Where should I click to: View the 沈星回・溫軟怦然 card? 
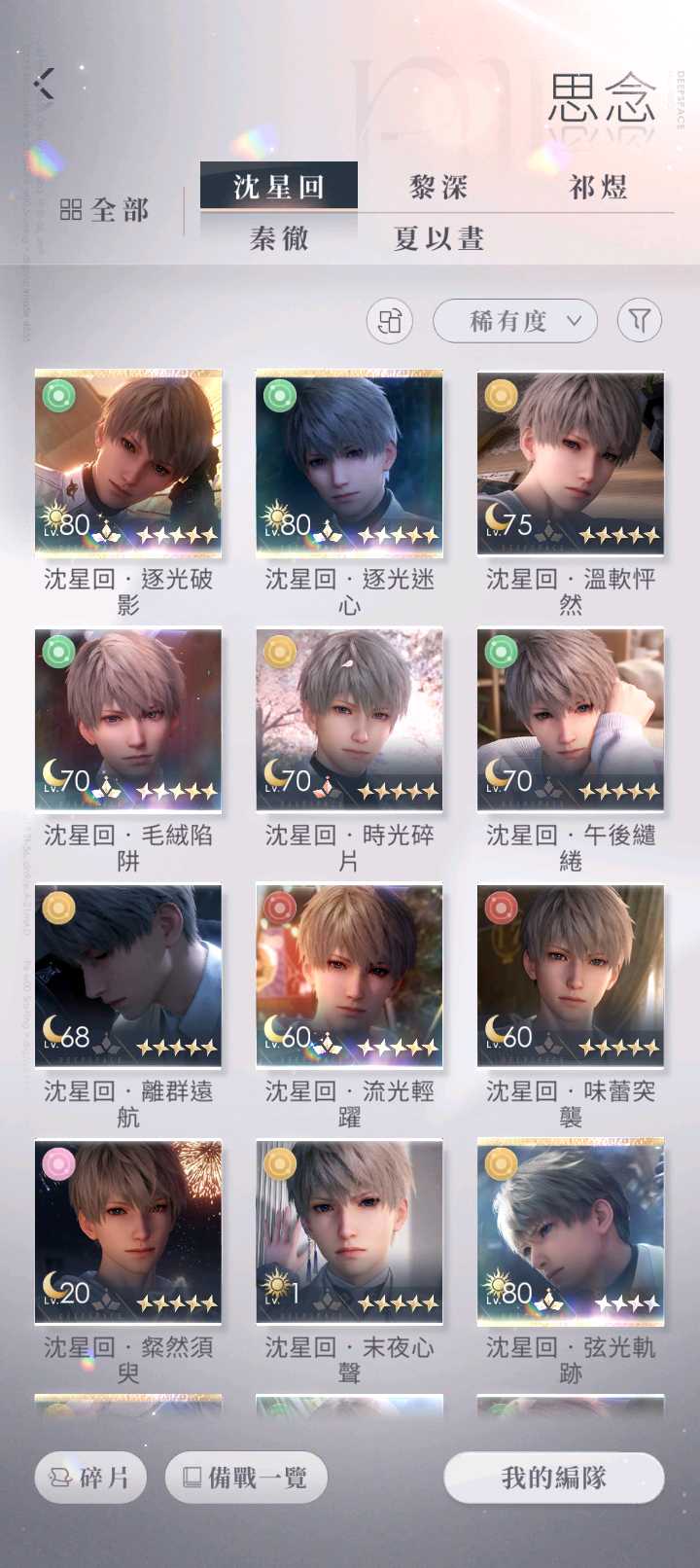coord(571,462)
